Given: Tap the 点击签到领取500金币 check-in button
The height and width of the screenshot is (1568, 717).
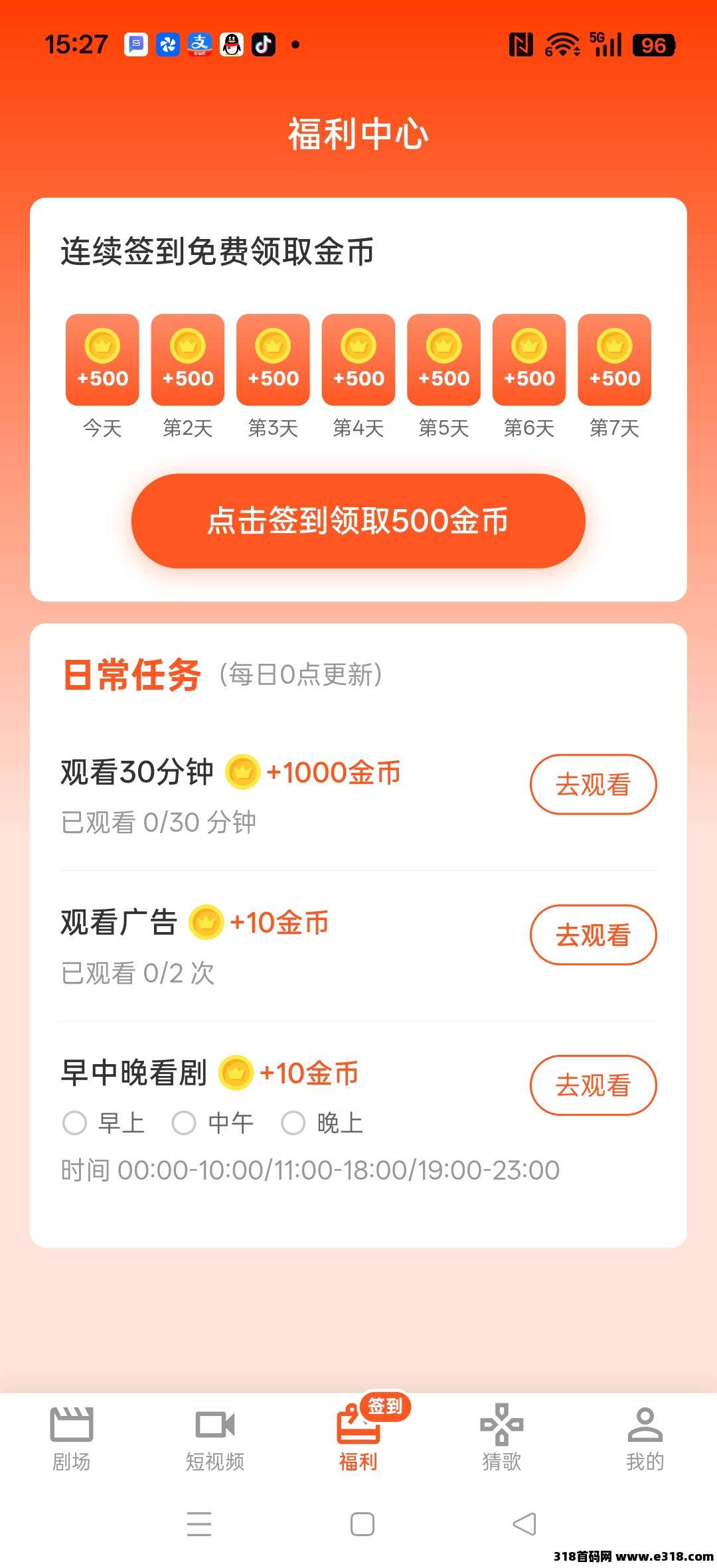Looking at the screenshot, I should coord(358,520).
